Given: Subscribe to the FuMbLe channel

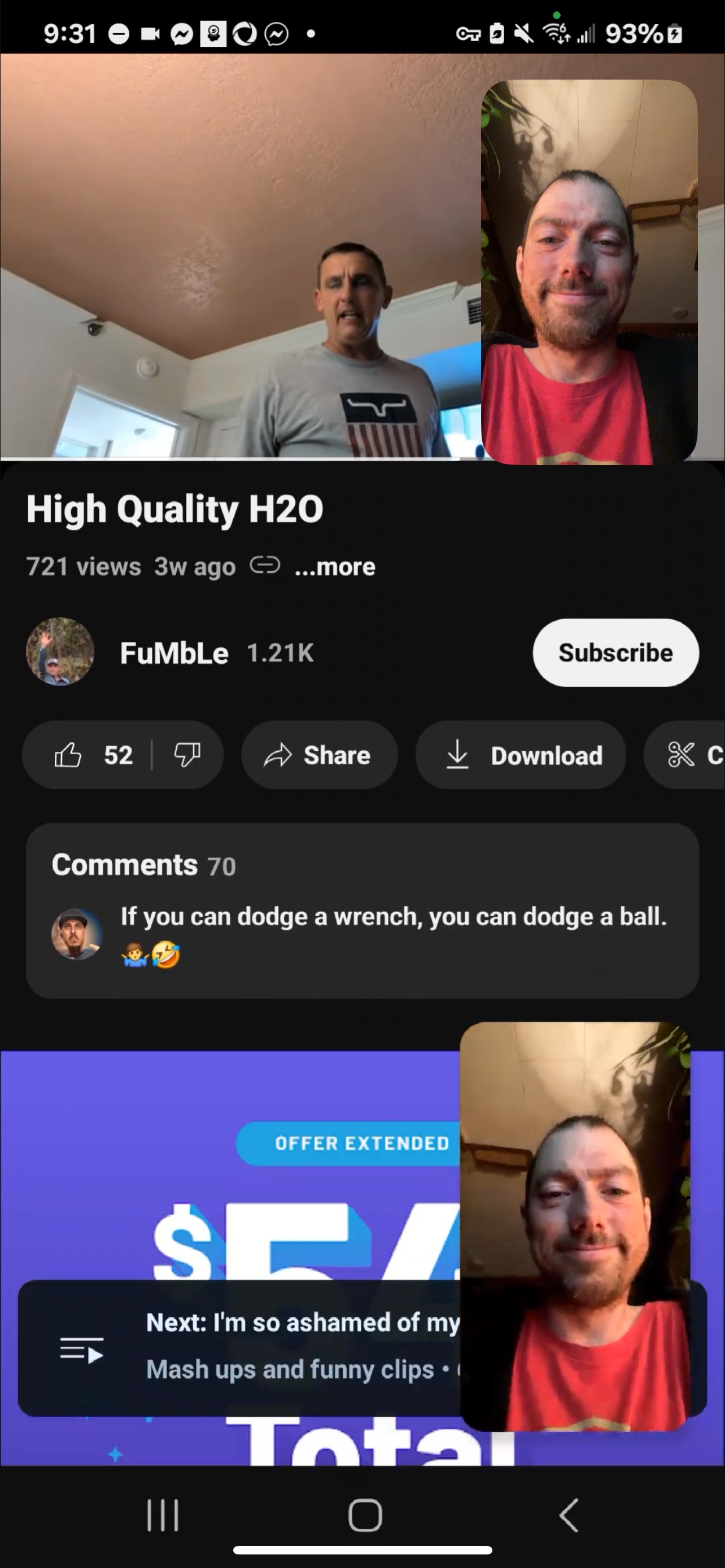Looking at the screenshot, I should (615, 653).
